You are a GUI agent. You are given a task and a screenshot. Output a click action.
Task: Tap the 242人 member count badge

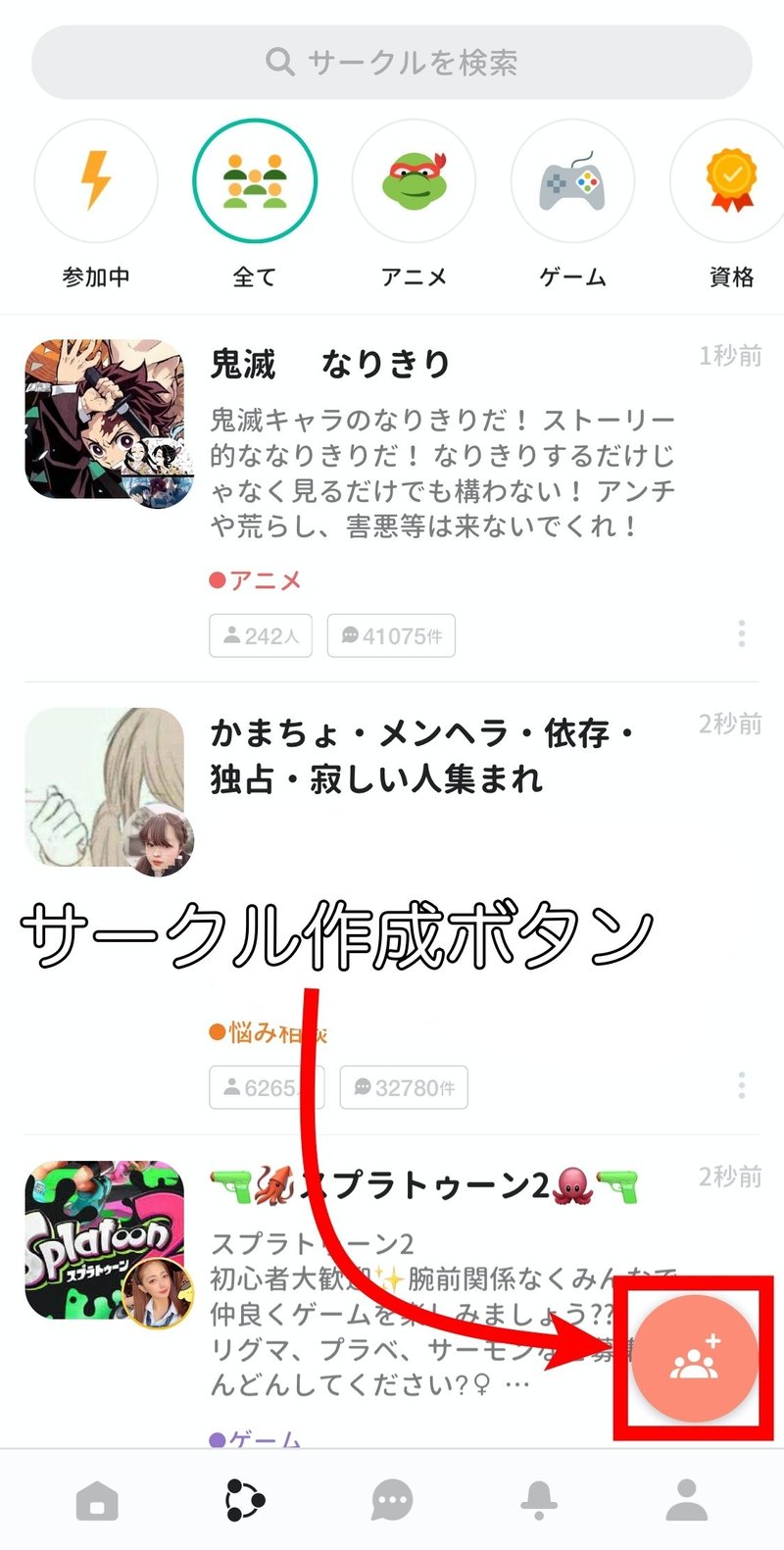tap(260, 635)
